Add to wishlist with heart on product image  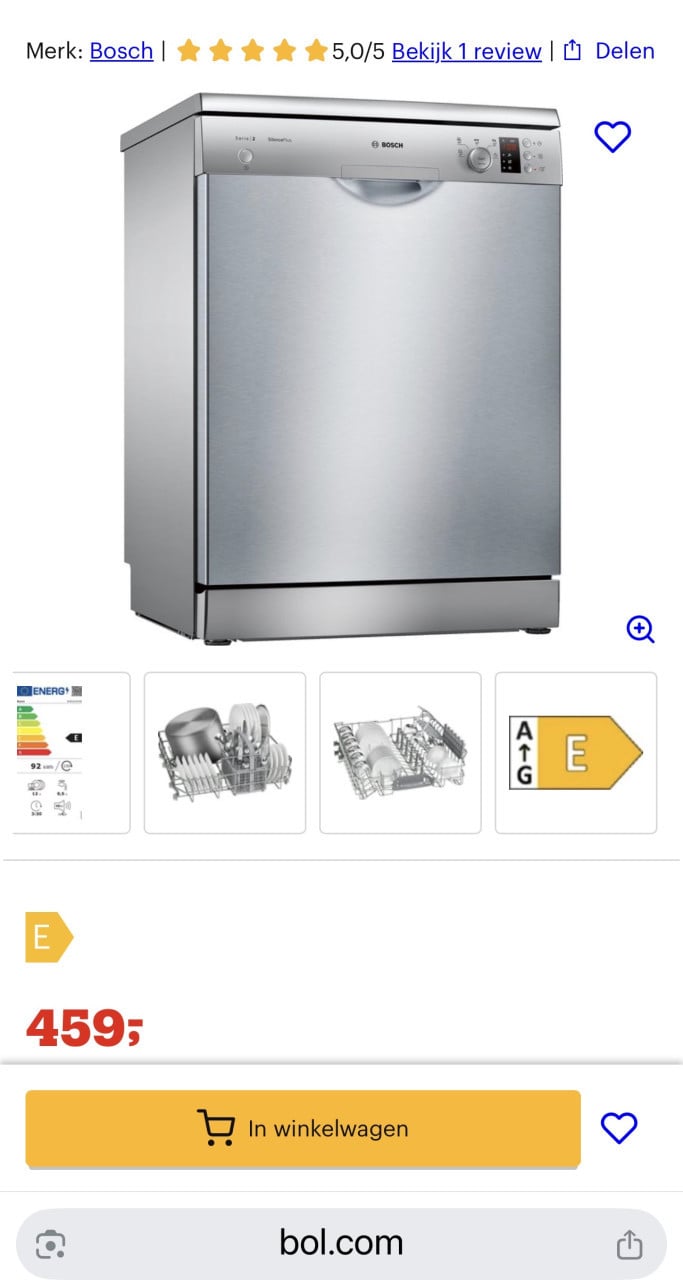click(612, 136)
